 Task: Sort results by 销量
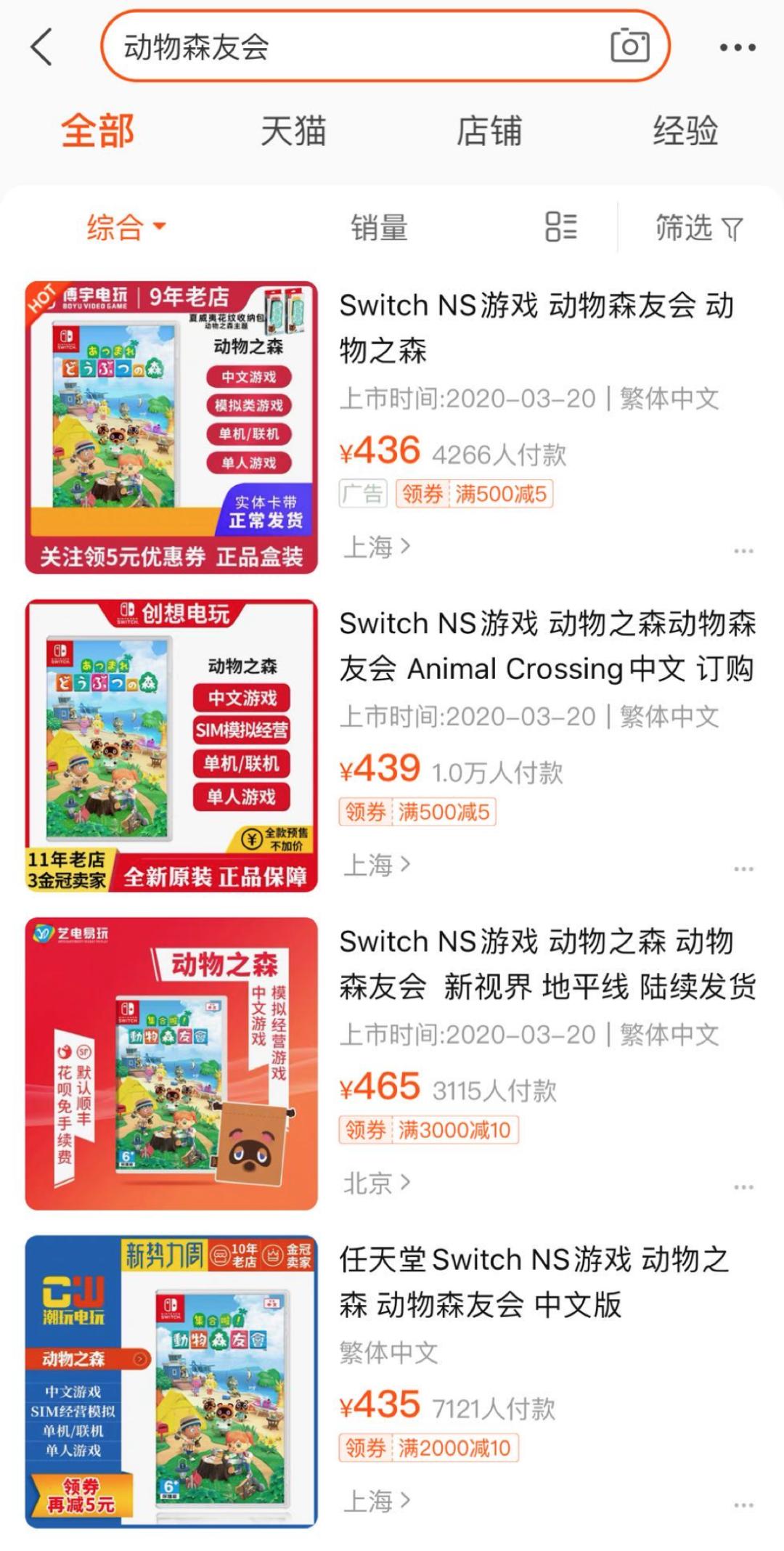coord(379,227)
